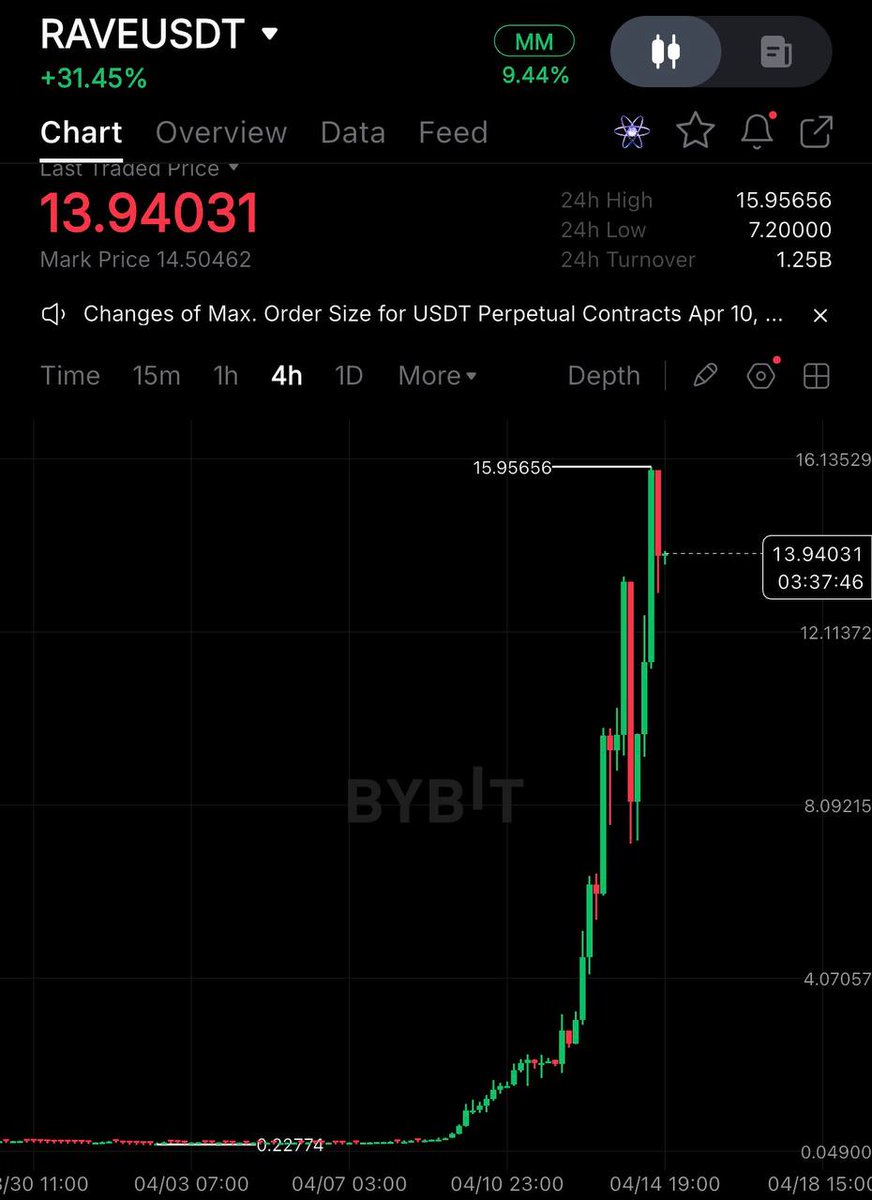Tap the MM 9.44% margin badge
The height and width of the screenshot is (1200, 872).
pos(535,57)
